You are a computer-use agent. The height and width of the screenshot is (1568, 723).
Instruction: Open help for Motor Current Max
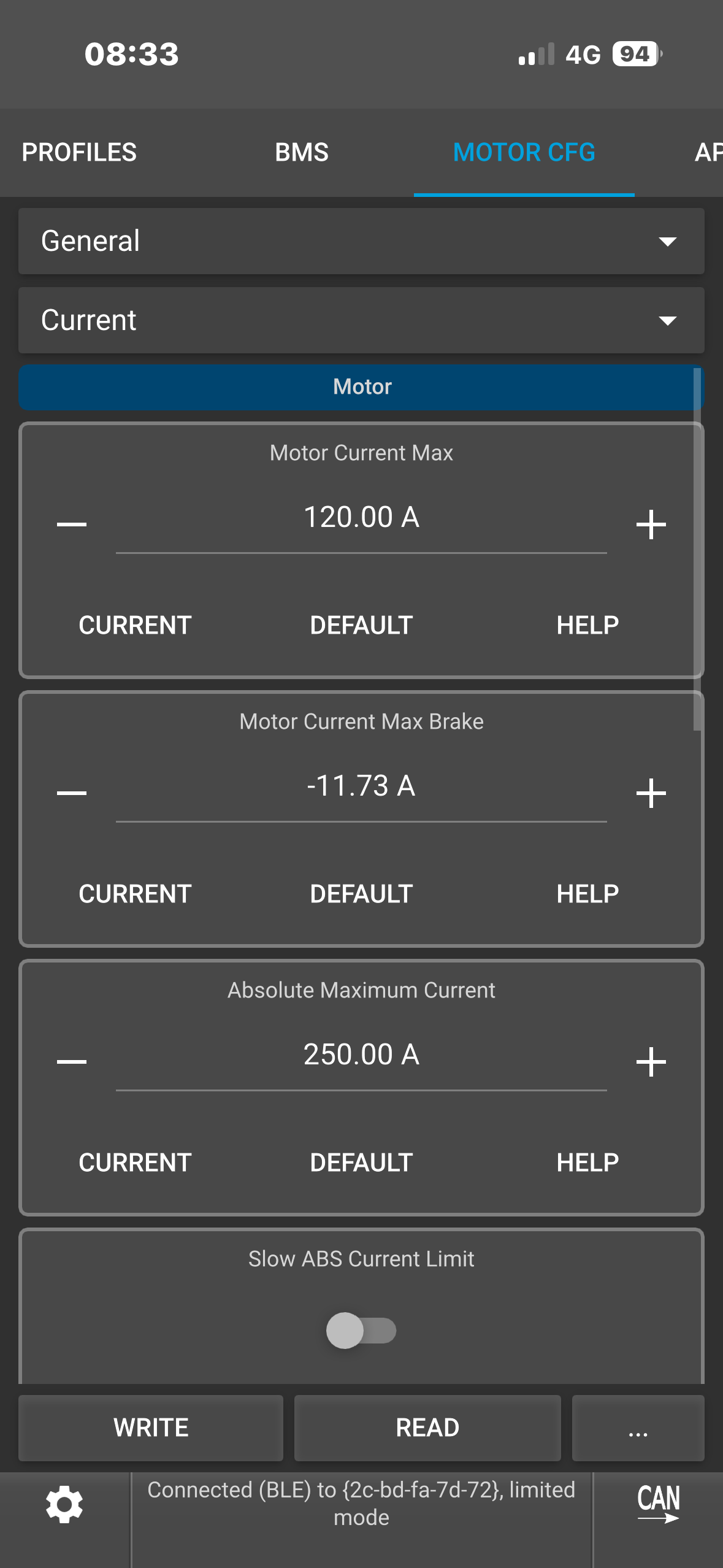[587, 625]
